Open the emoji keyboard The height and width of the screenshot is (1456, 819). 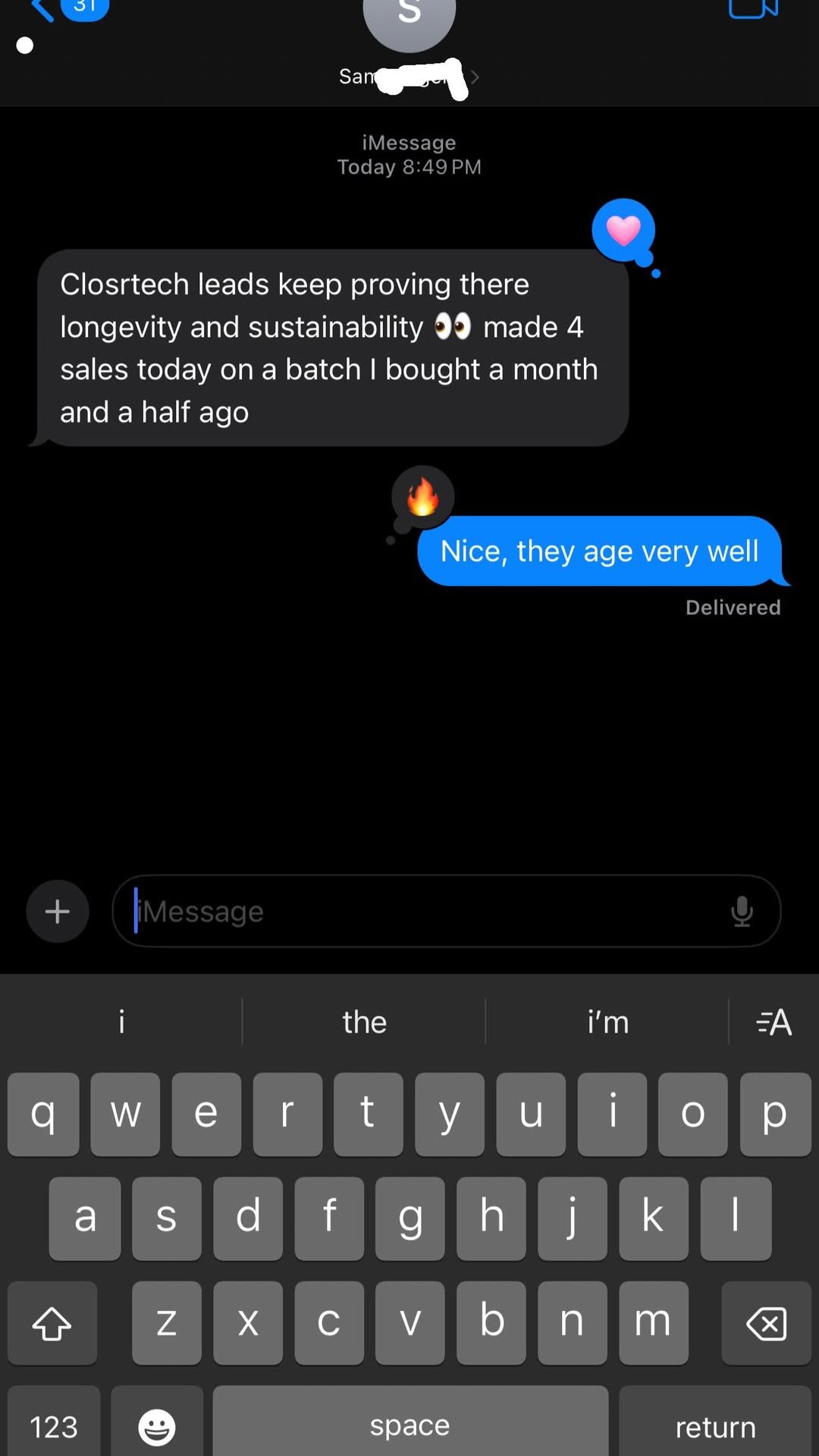[156, 1425]
